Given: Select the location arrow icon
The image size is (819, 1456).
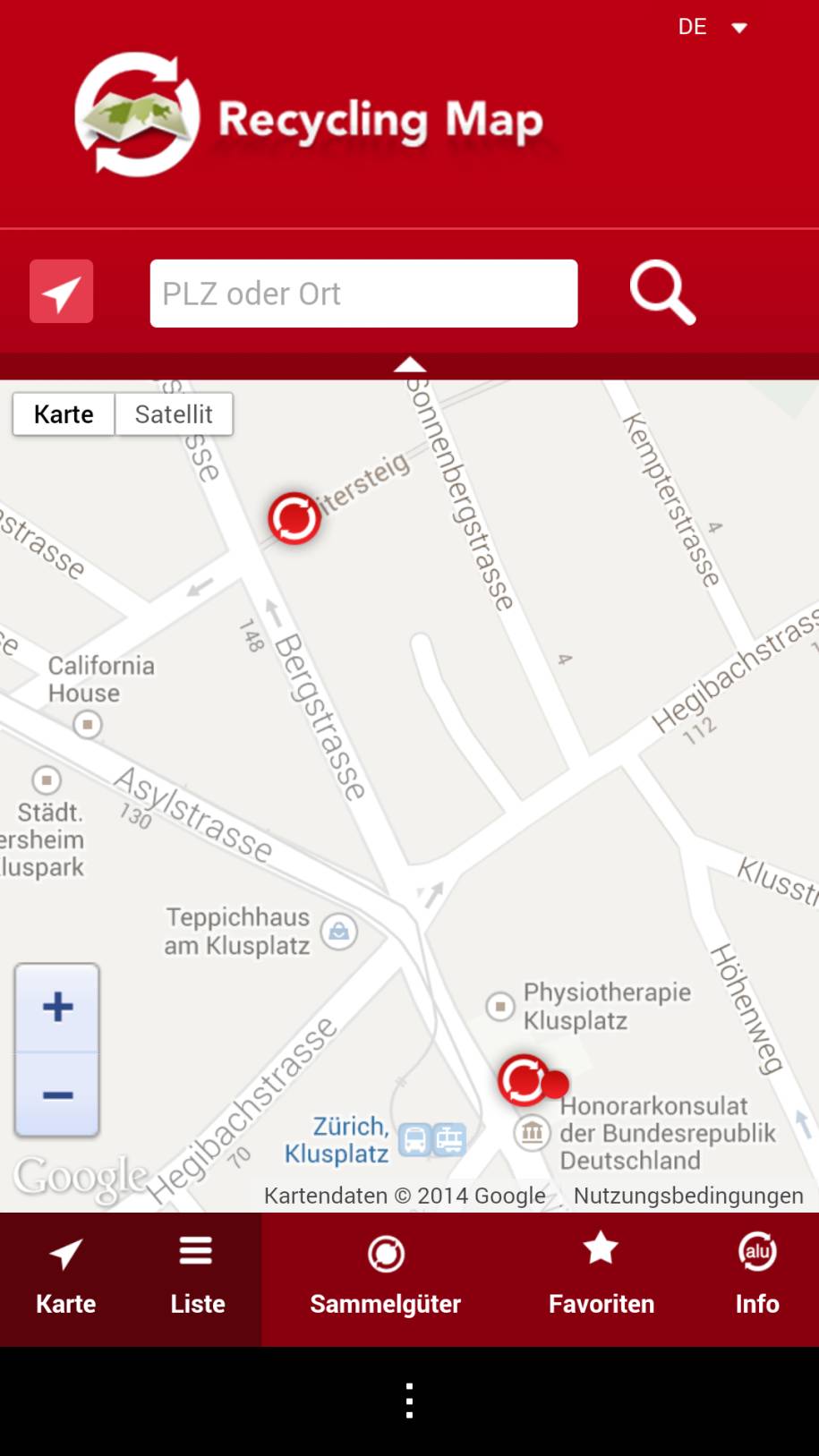Looking at the screenshot, I should [61, 291].
